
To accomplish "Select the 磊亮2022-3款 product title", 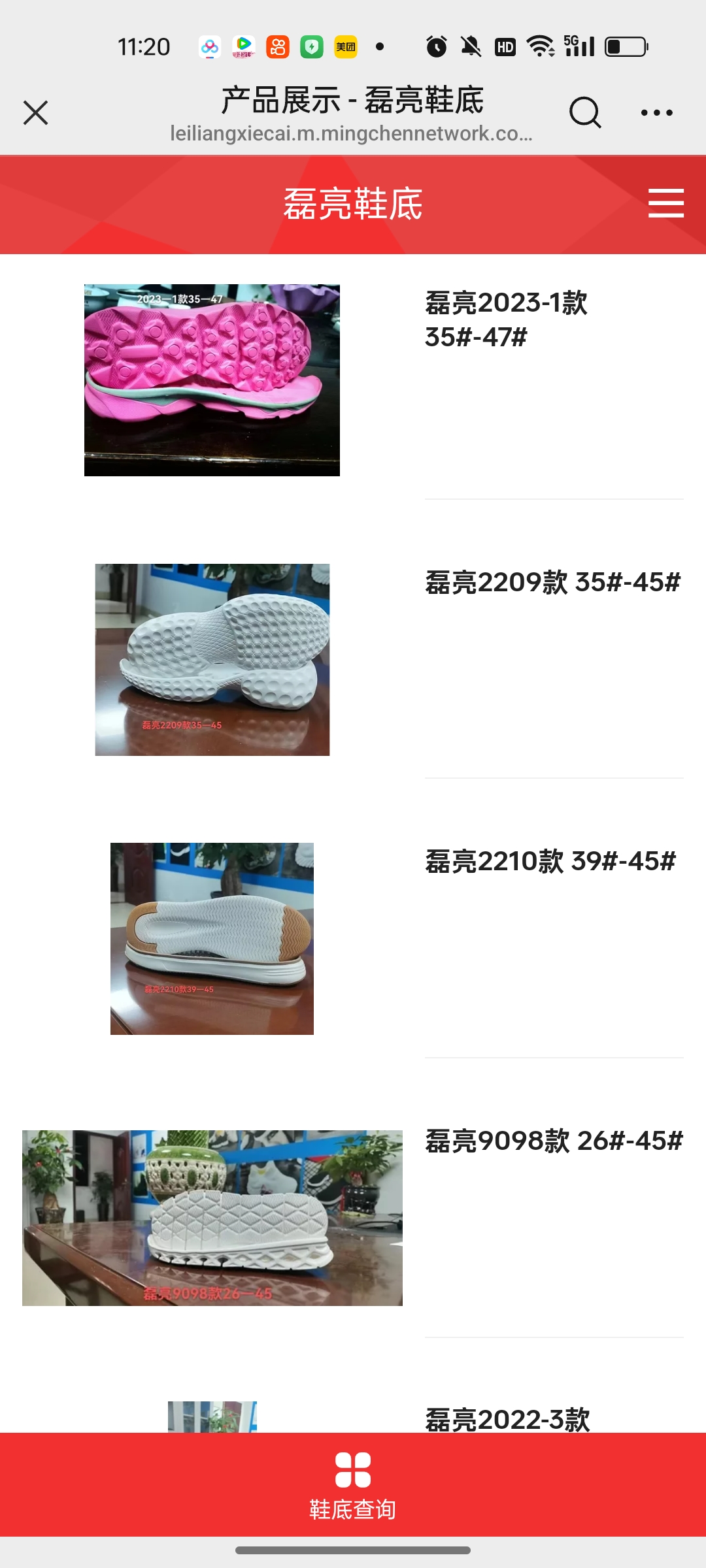I will tap(507, 1419).
